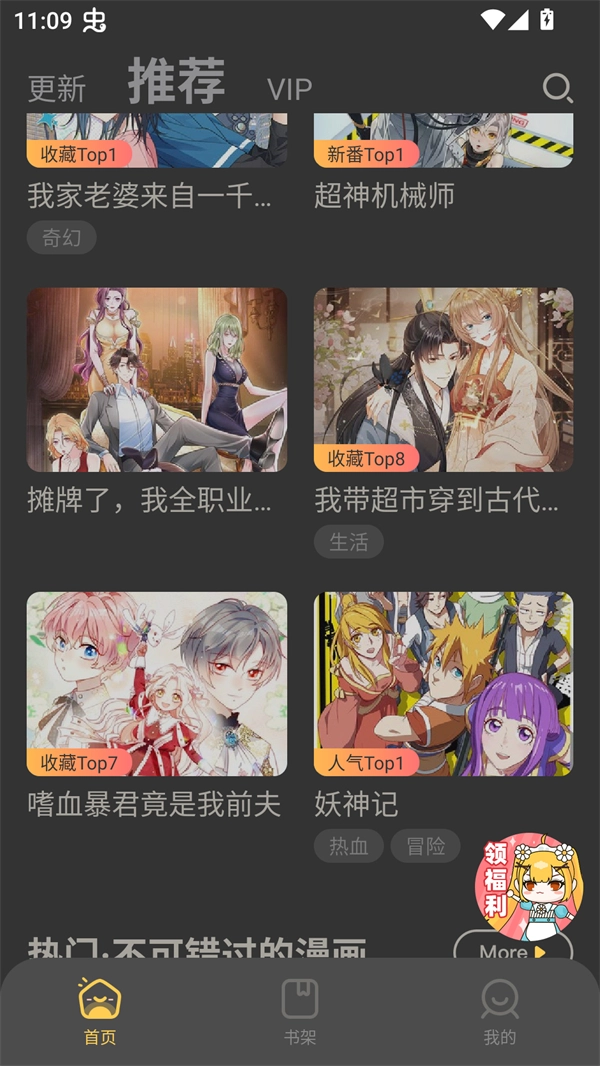
Task: Switch to the 书架 bookshelf tab
Action: 300,1012
